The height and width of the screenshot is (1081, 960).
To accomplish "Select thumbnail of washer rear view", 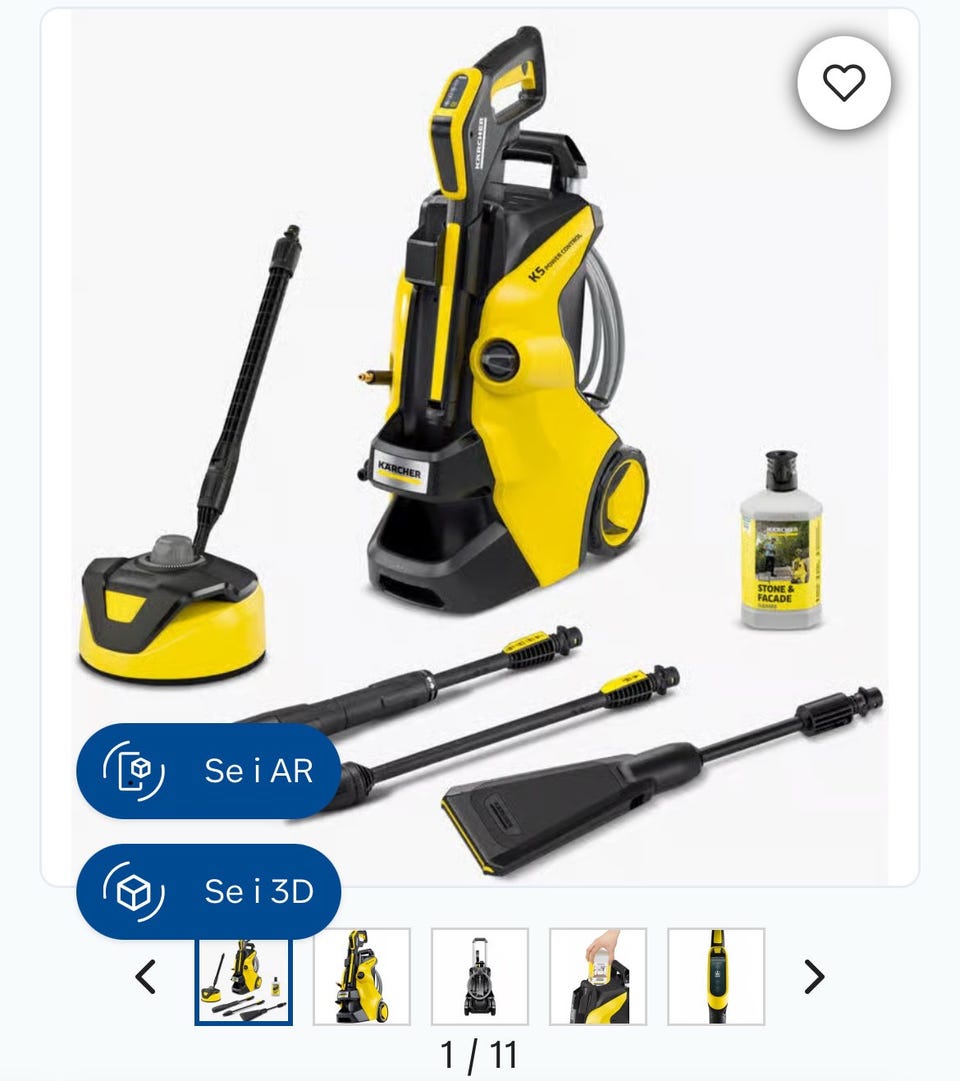I will 480,977.
